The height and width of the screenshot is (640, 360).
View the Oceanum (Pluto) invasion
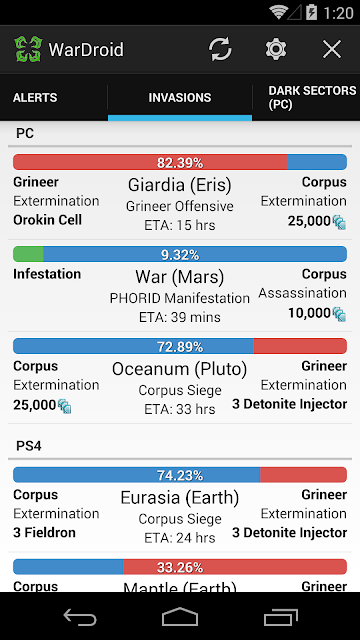tap(180, 378)
